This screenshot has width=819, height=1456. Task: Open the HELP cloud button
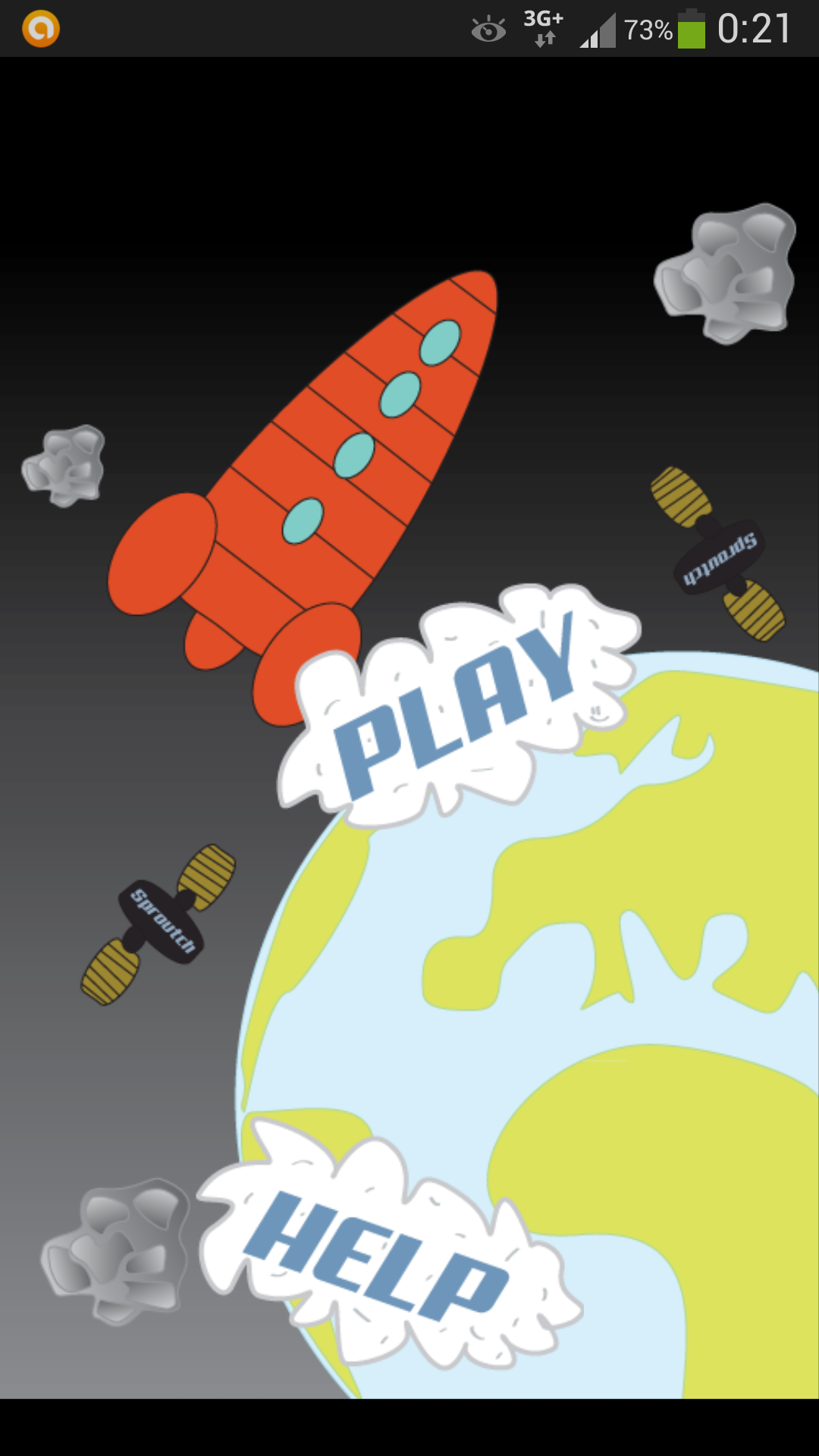pyautogui.click(x=379, y=1251)
